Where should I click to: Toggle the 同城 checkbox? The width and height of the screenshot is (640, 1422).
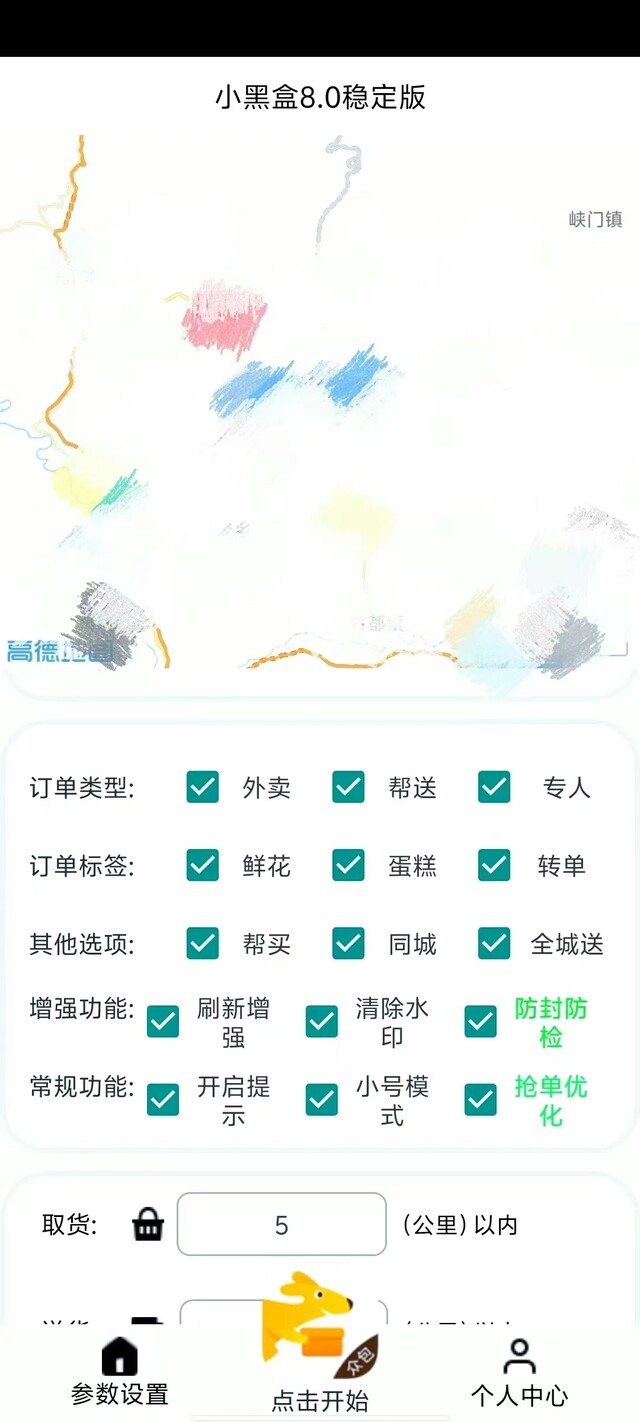click(349, 943)
